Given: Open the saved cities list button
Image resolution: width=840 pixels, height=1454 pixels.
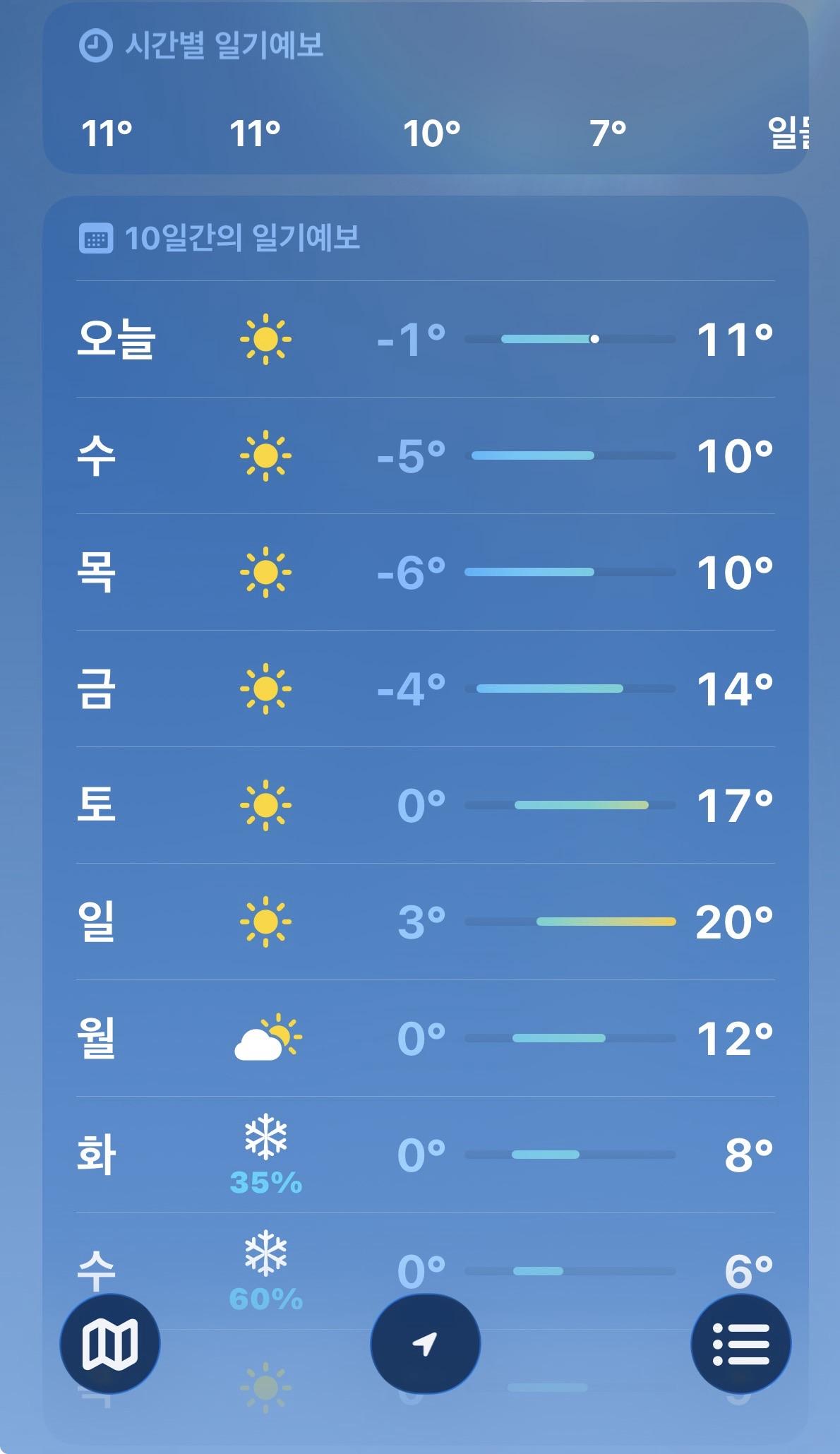Looking at the screenshot, I should click(x=740, y=1343).
